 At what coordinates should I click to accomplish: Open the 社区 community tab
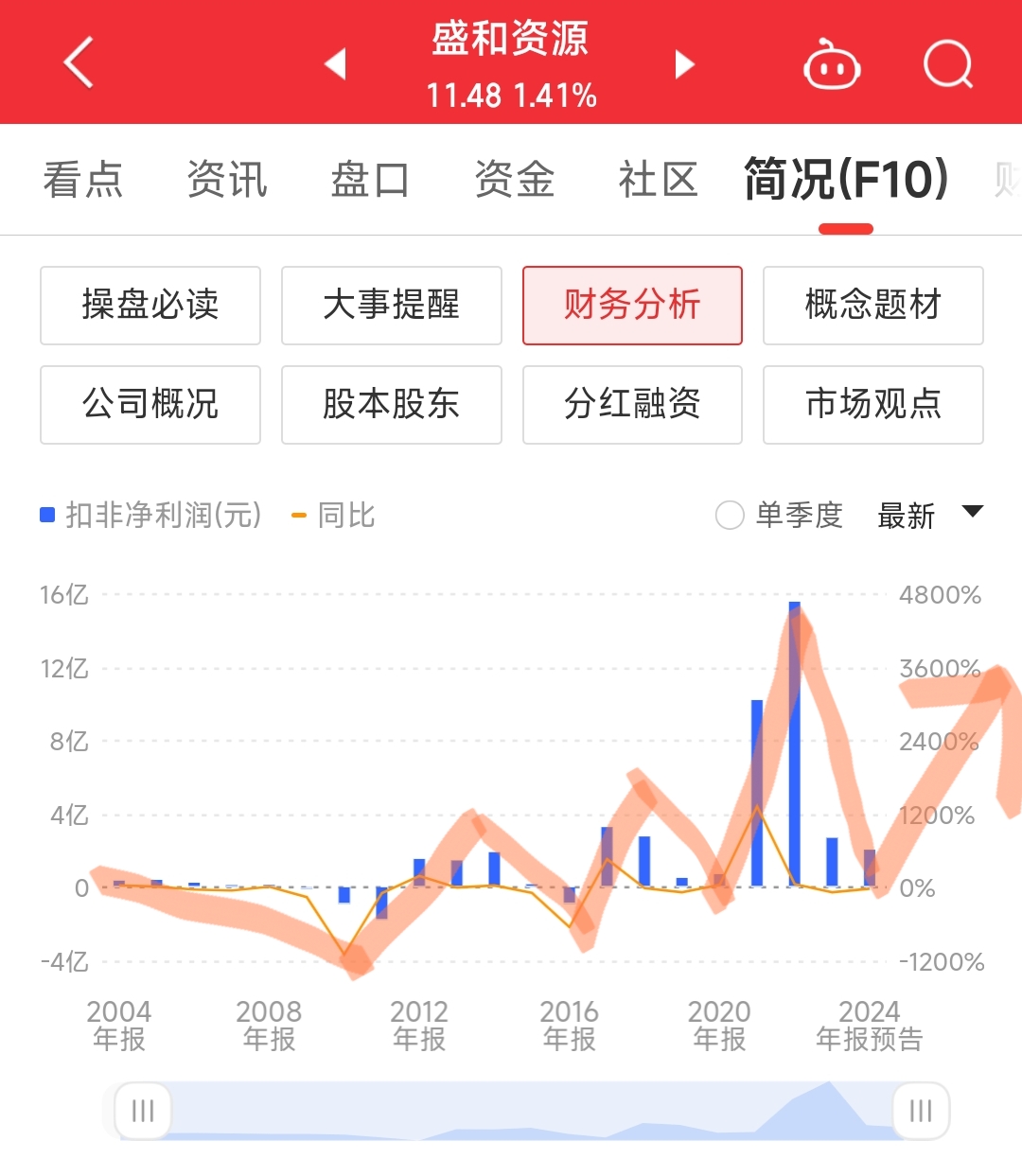[x=657, y=179]
